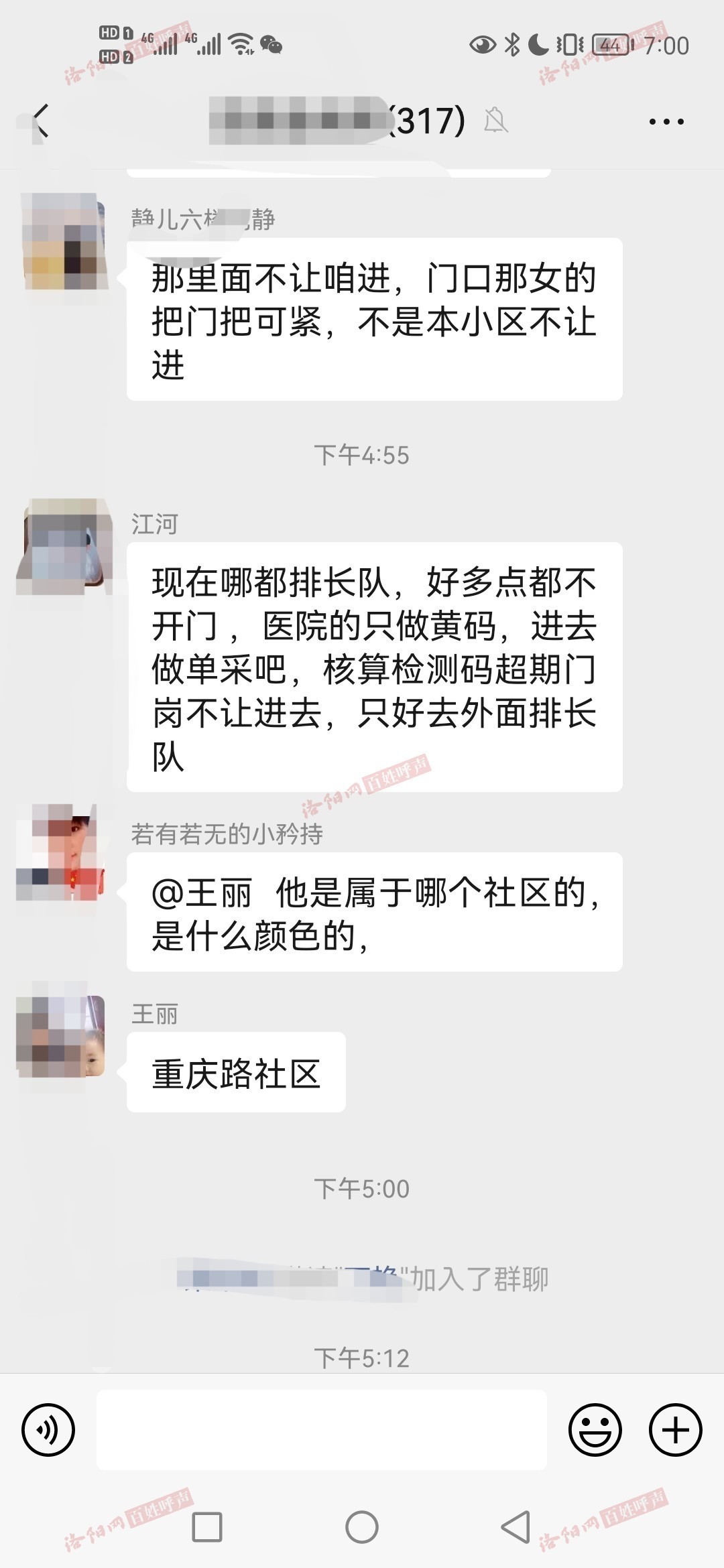
Task: Open the emoji picker
Action: 595,1430
